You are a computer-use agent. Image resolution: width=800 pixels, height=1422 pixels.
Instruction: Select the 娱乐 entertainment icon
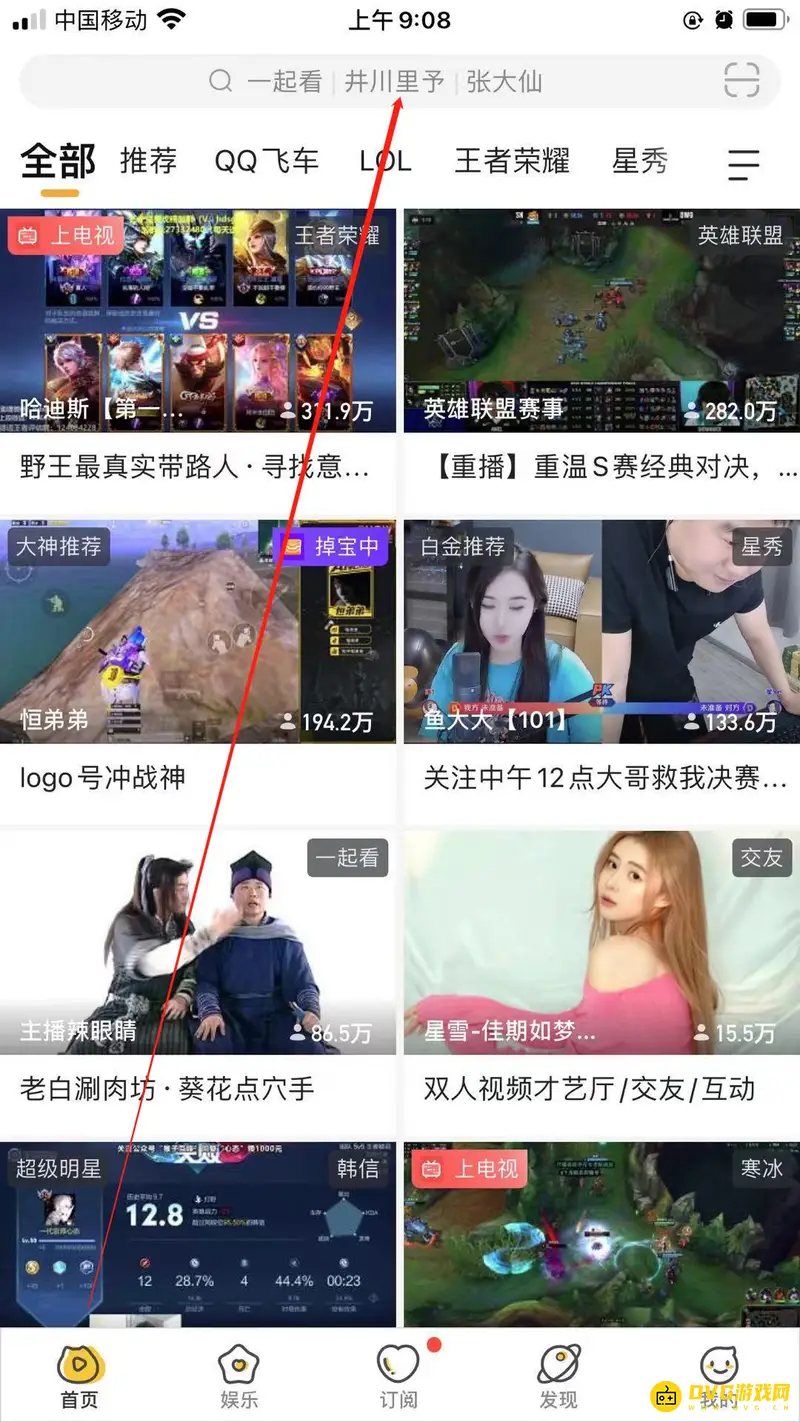coord(239,1363)
